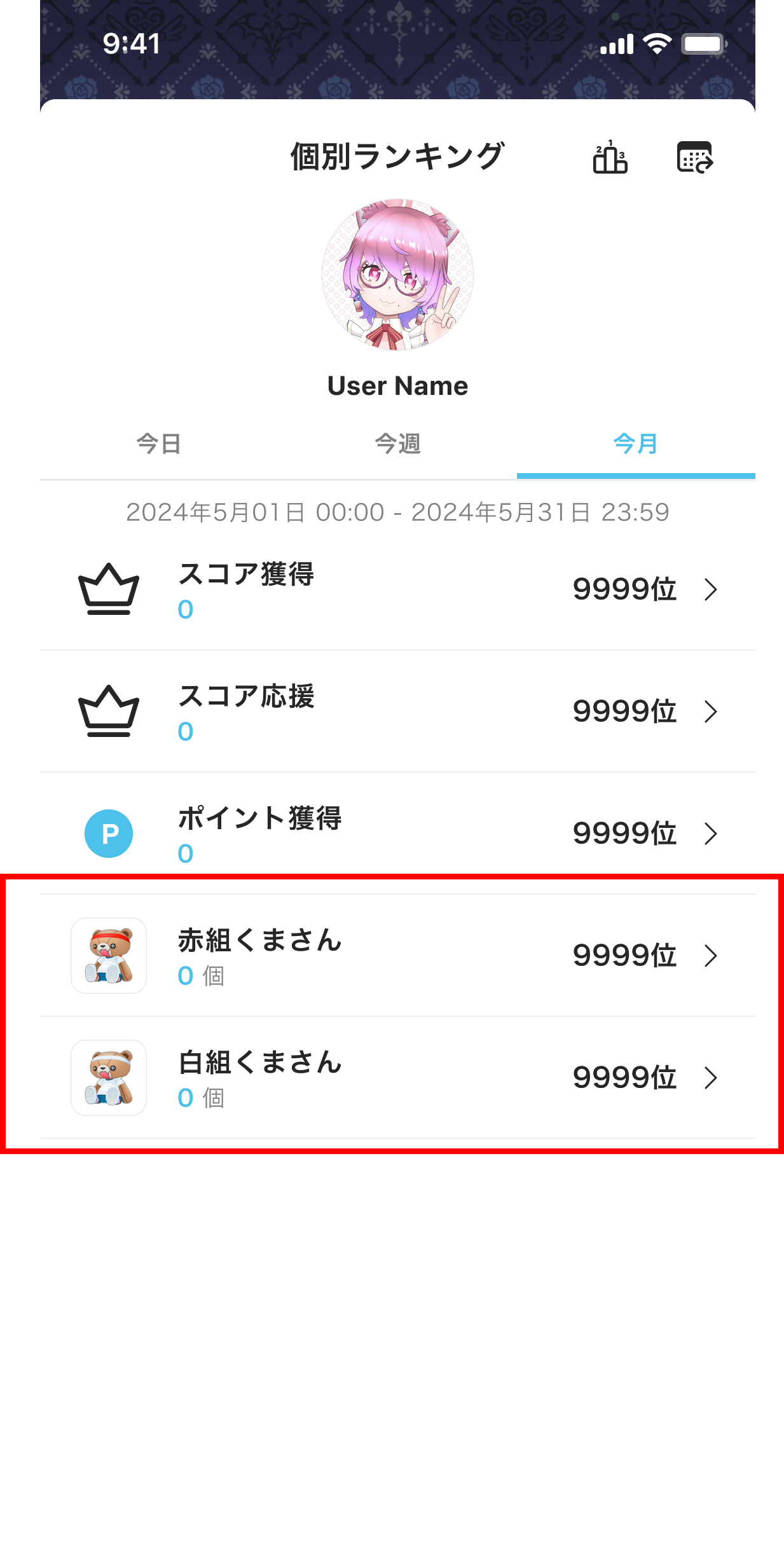Image resolution: width=784 pixels, height=1549 pixels.
Task: Open the ranking podium icon
Action: [610, 157]
